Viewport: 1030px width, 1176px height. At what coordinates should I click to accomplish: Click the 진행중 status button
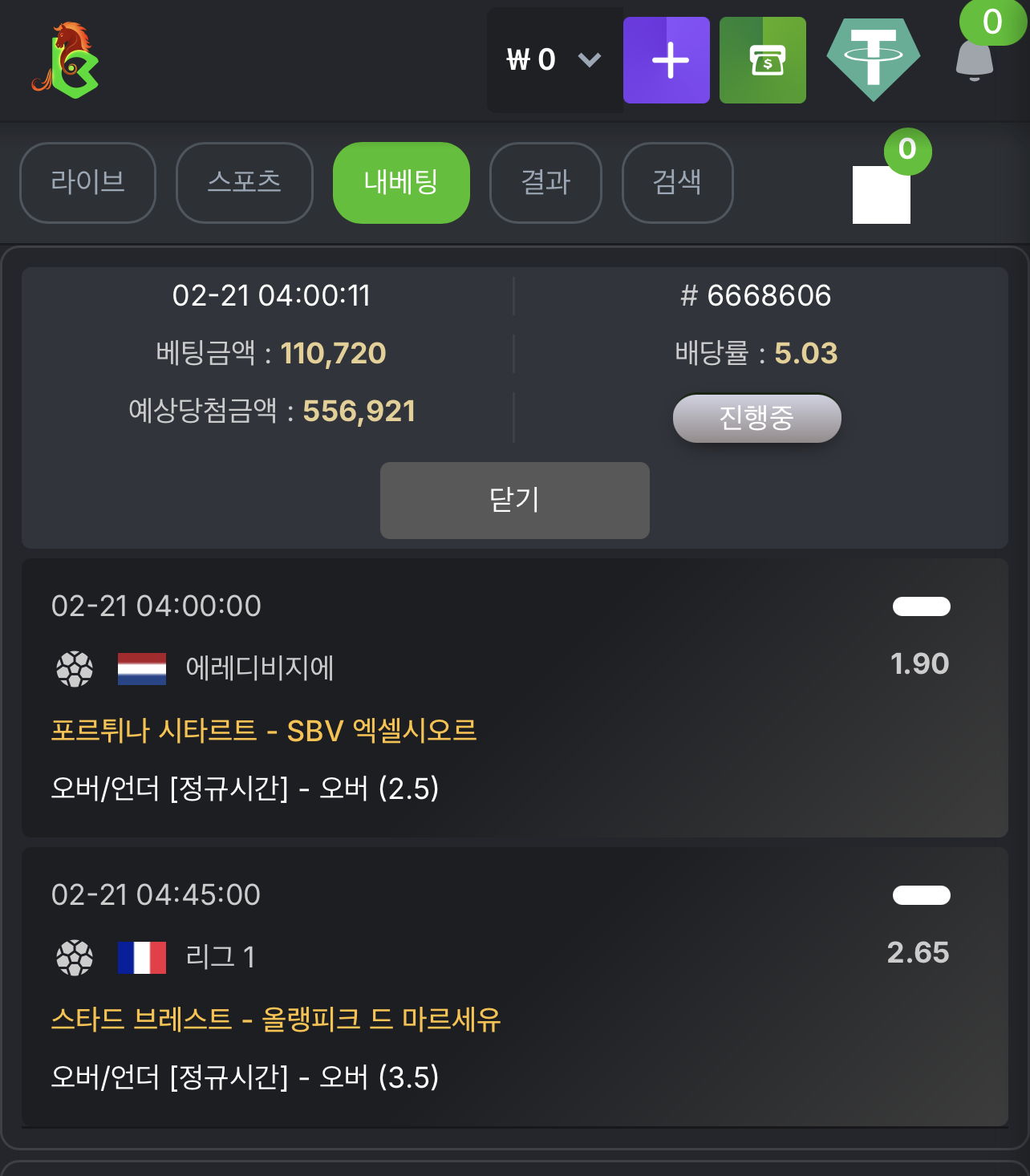[x=756, y=418]
